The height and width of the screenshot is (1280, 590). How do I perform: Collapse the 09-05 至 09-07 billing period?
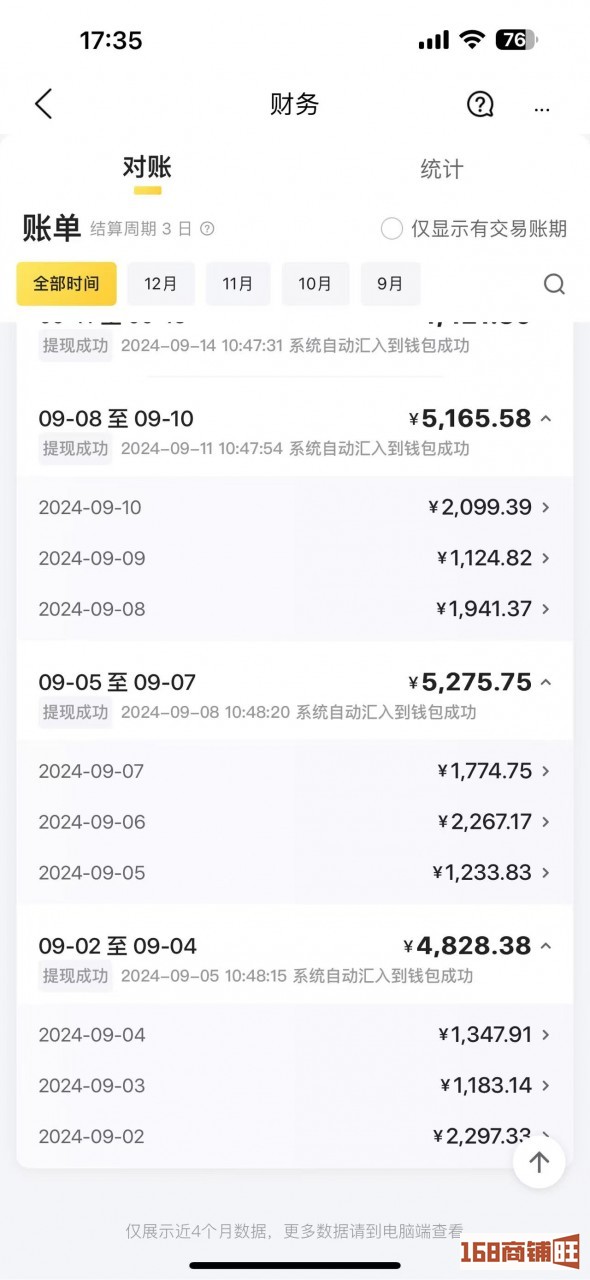[x=546, y=683]
